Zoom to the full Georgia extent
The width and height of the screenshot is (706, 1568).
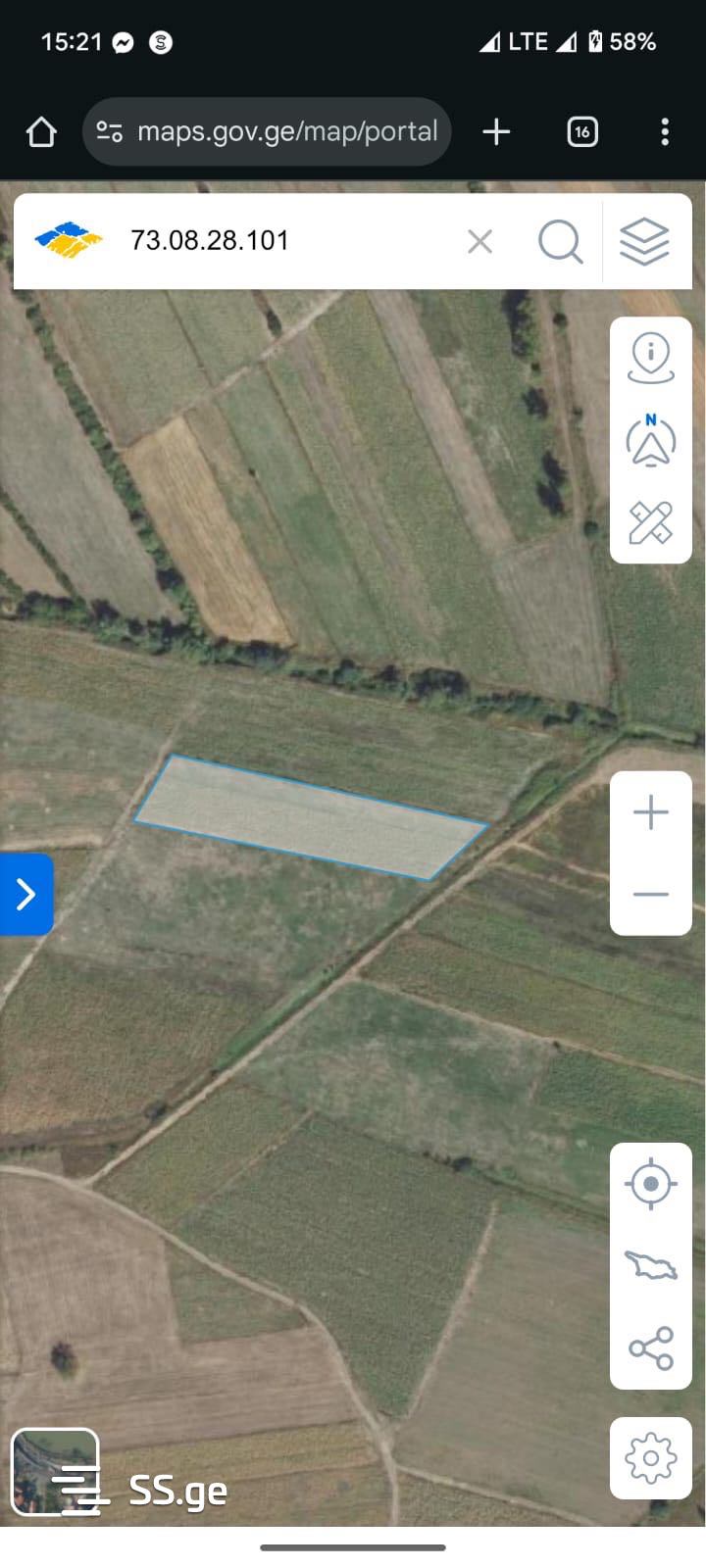pyautogui.click(x=650, y=1265)
